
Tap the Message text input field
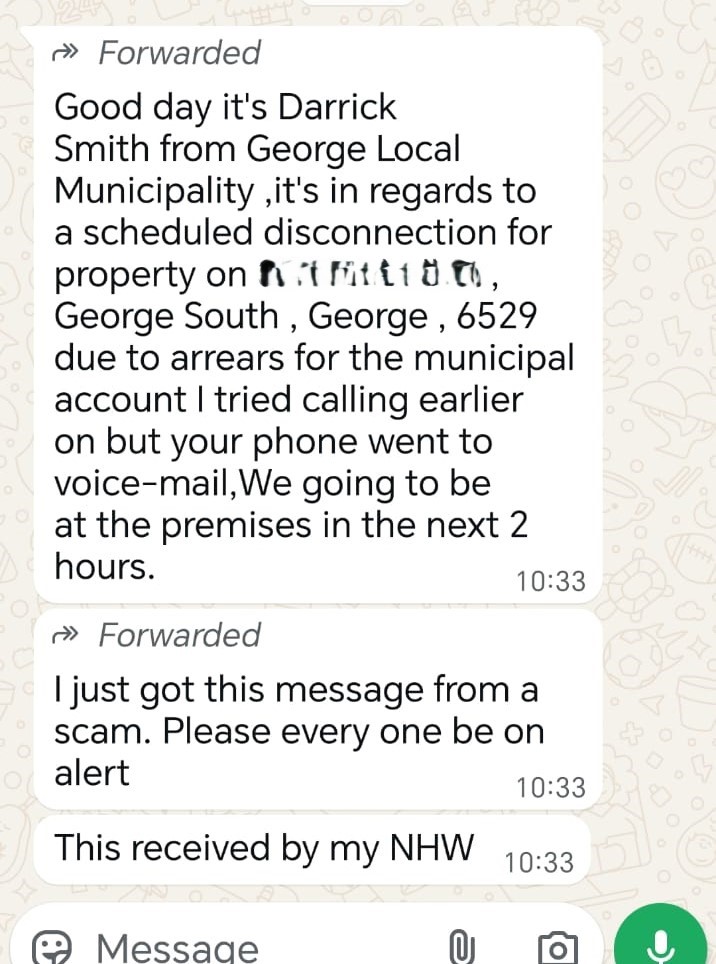(x=250, y=947)
